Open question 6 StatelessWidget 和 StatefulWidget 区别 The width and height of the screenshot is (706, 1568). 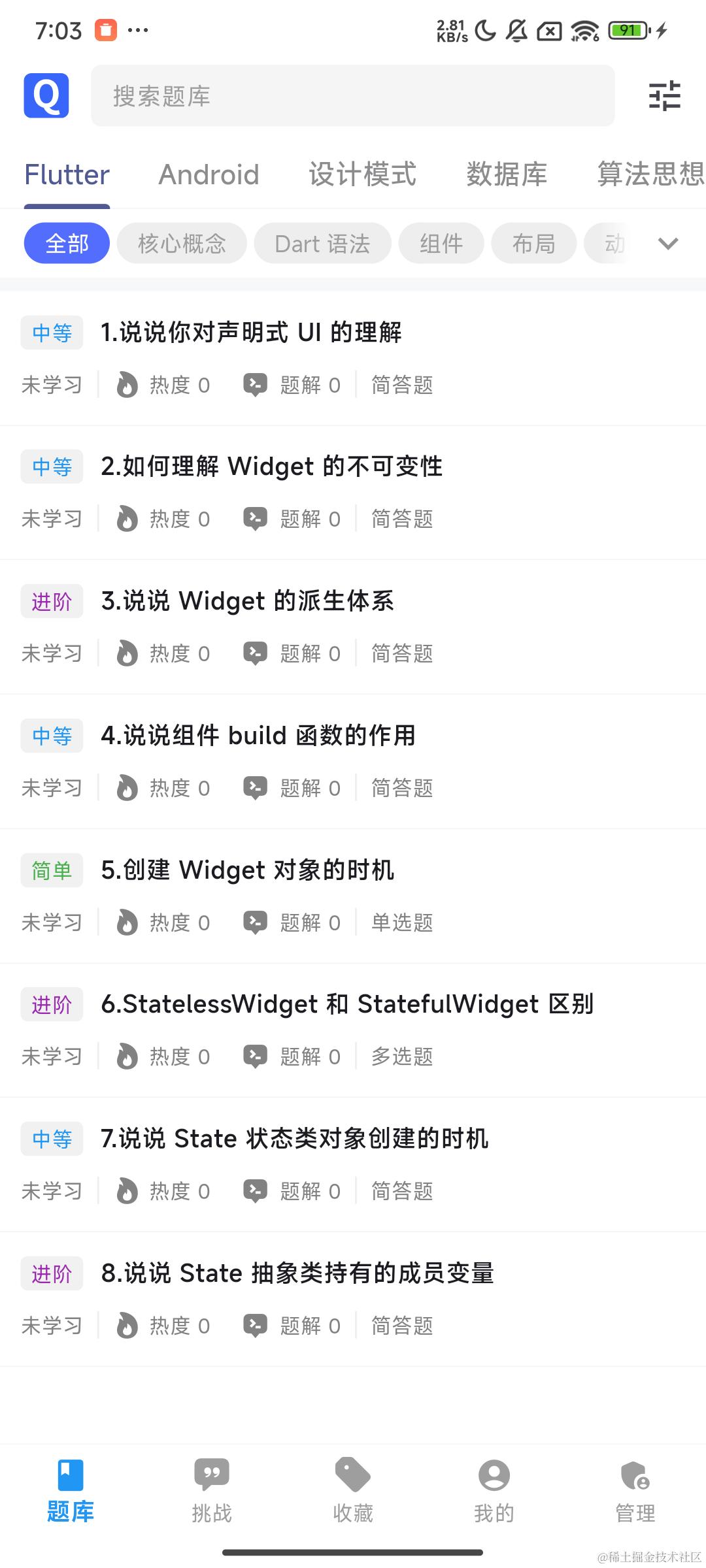click(x=346, y=1004)
